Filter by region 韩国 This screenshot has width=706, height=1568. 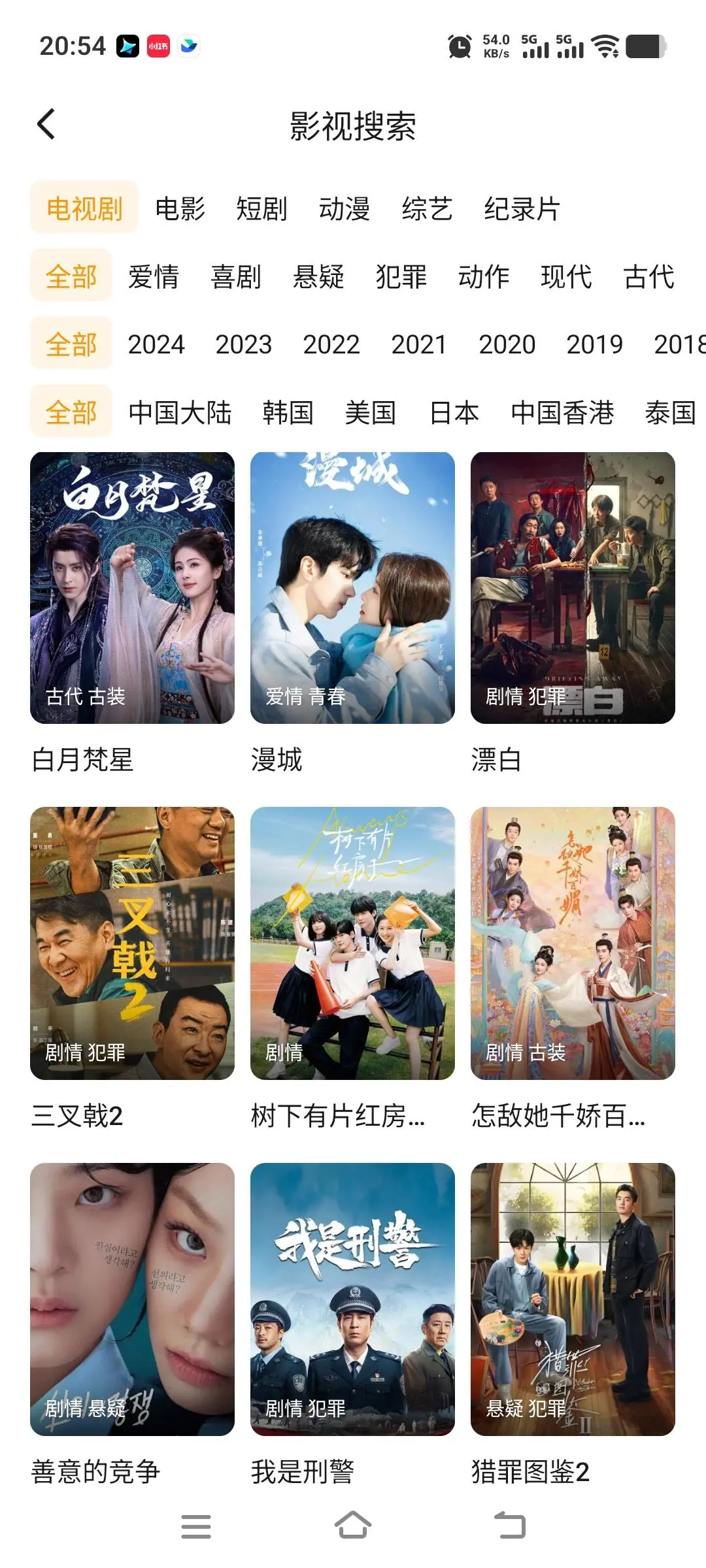(288, 413)
